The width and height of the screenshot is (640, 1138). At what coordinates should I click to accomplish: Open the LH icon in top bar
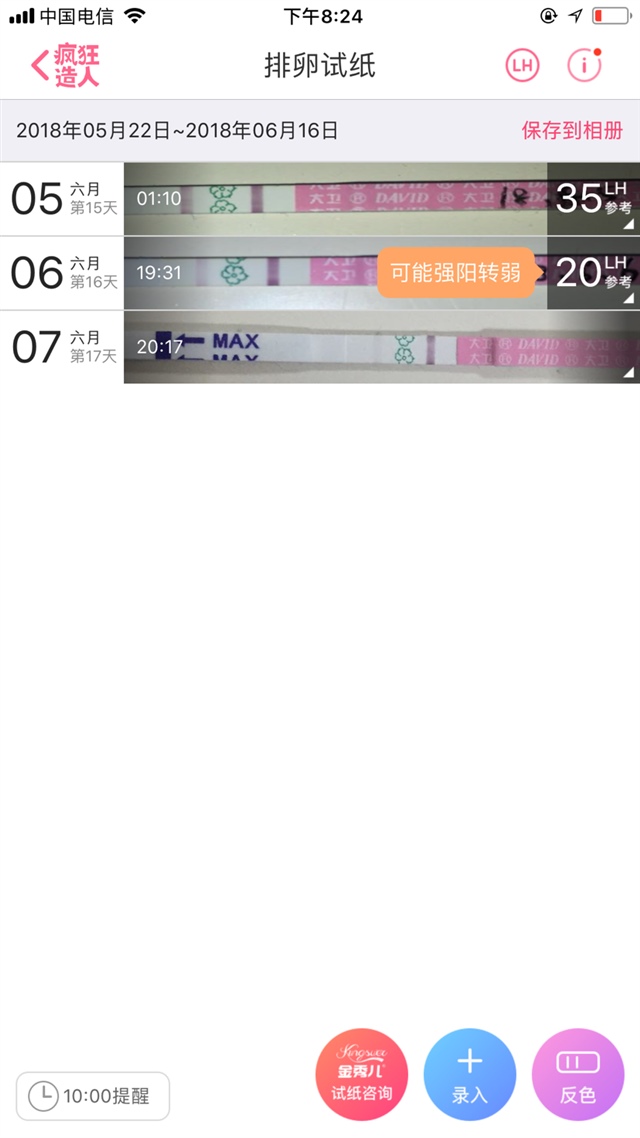(521, 66)
